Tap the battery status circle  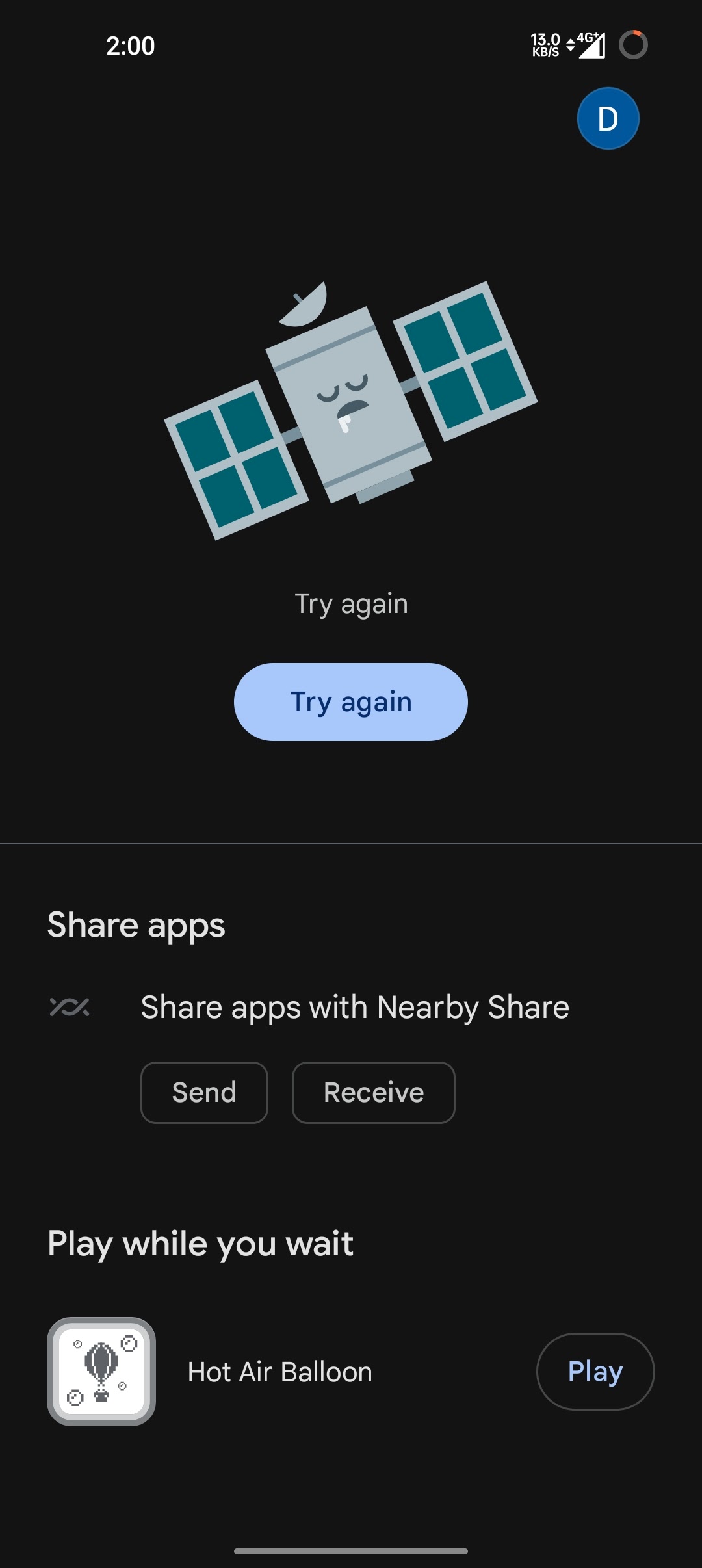(634, 46)
